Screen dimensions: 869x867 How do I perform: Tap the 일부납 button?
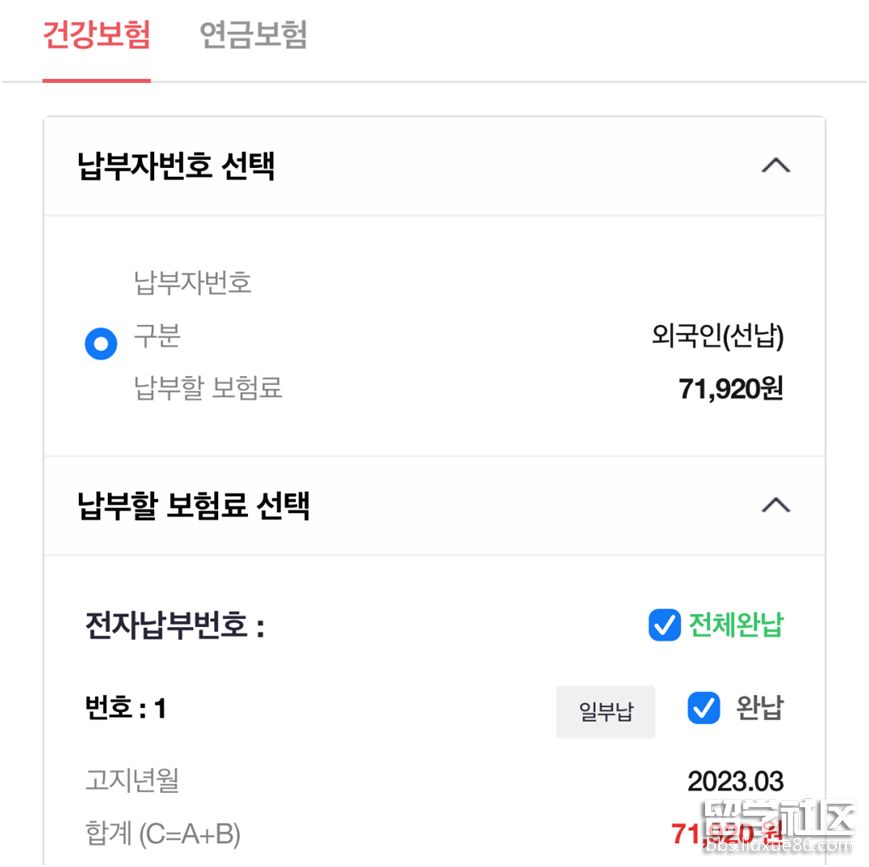pos(605,712)
